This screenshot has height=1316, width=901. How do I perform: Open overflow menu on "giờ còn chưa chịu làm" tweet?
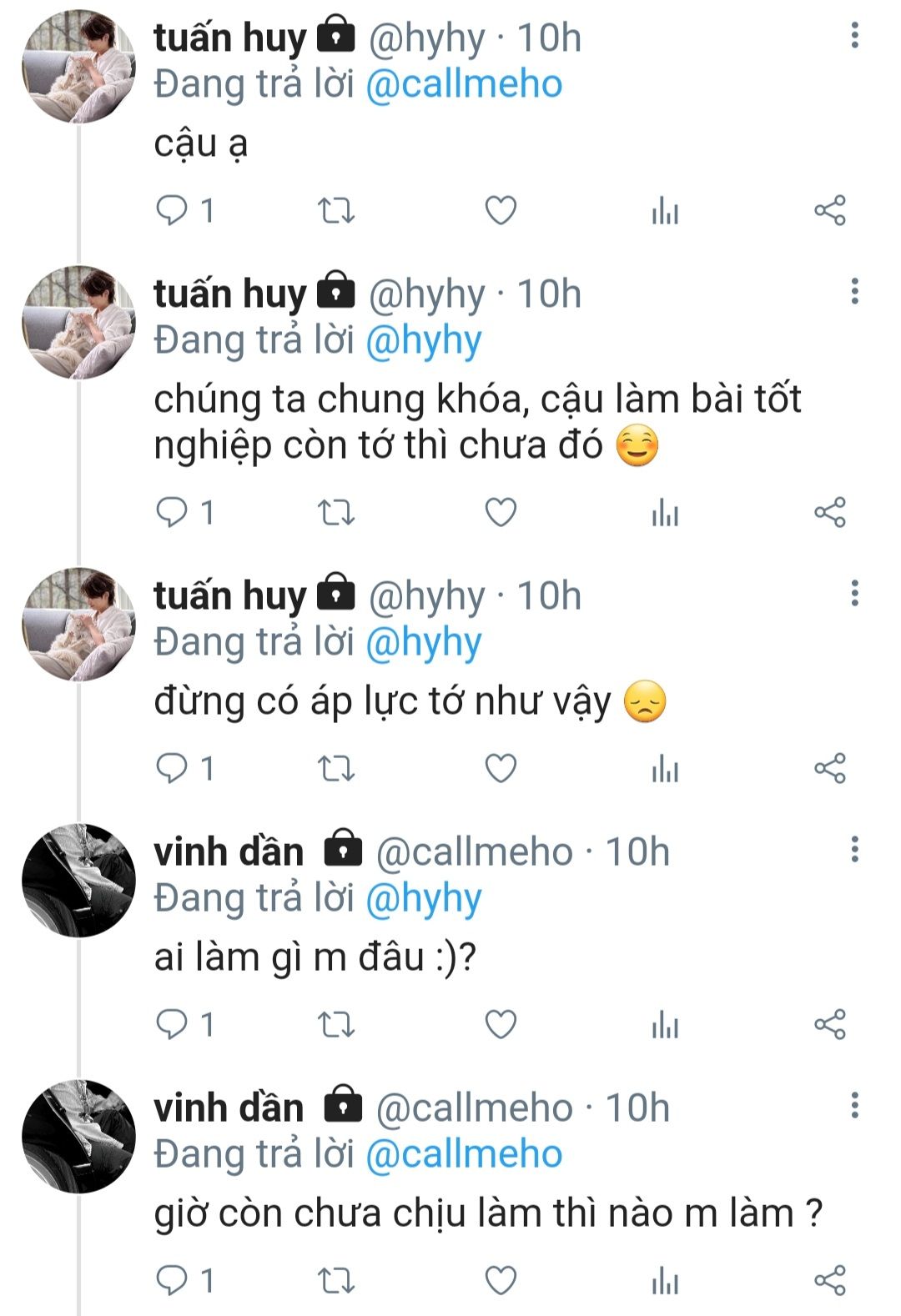(854, 1106)
